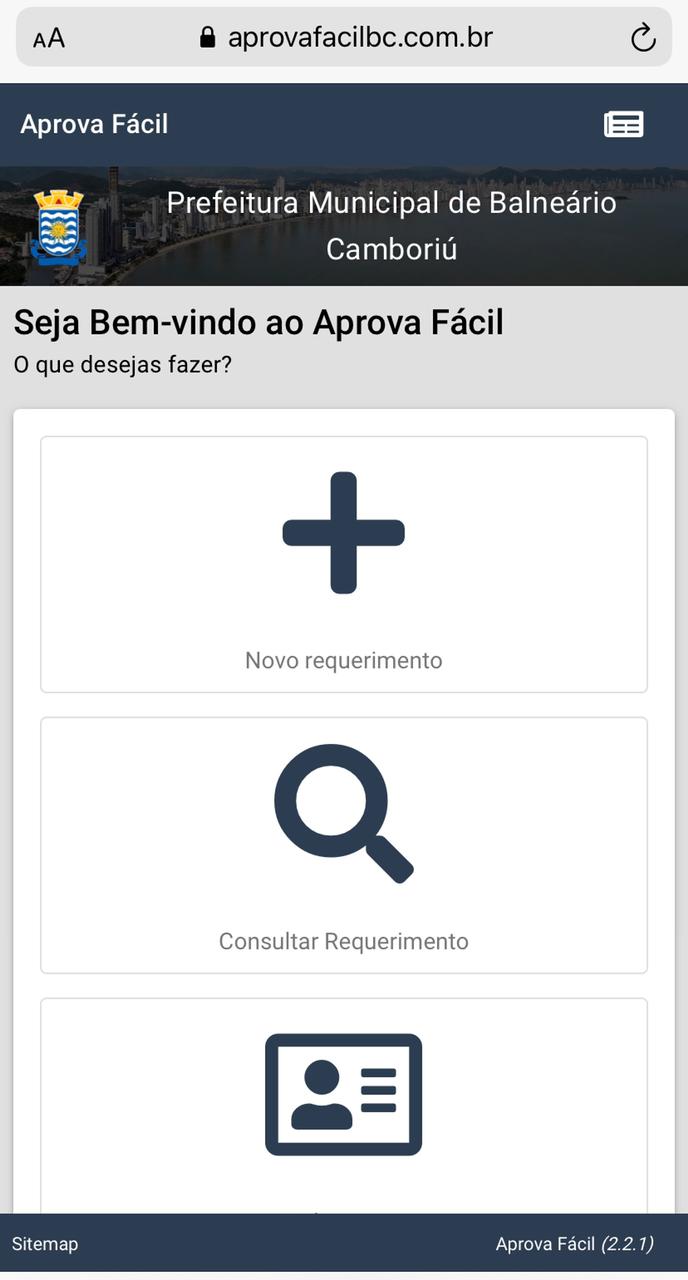Open the AA text size options
688x1280 pixels.
coord(49,39)
